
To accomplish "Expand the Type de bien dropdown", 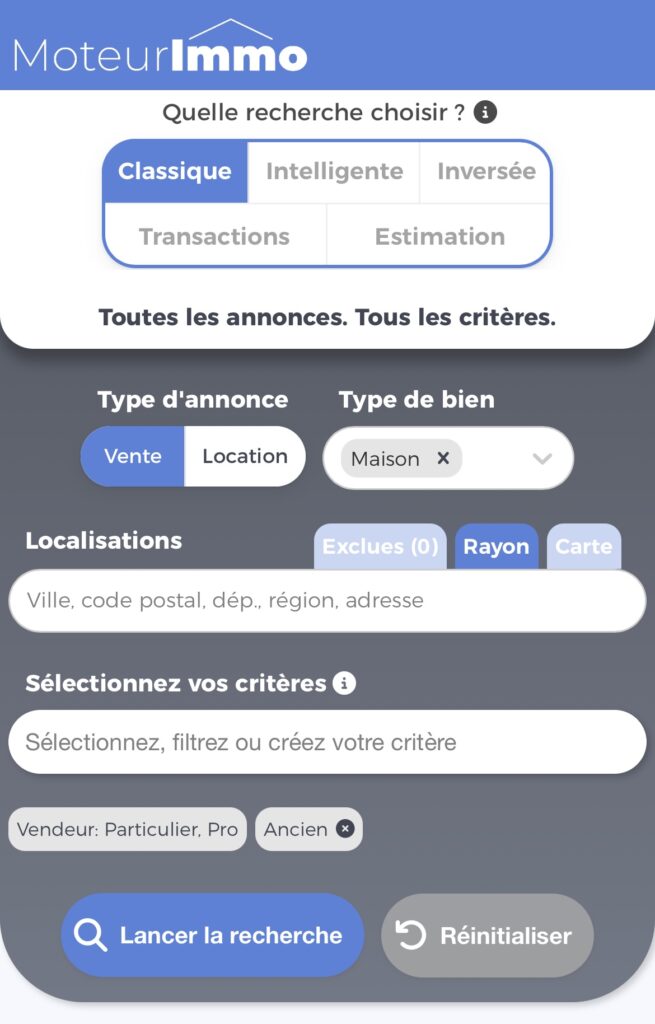I will pos(542,459).
